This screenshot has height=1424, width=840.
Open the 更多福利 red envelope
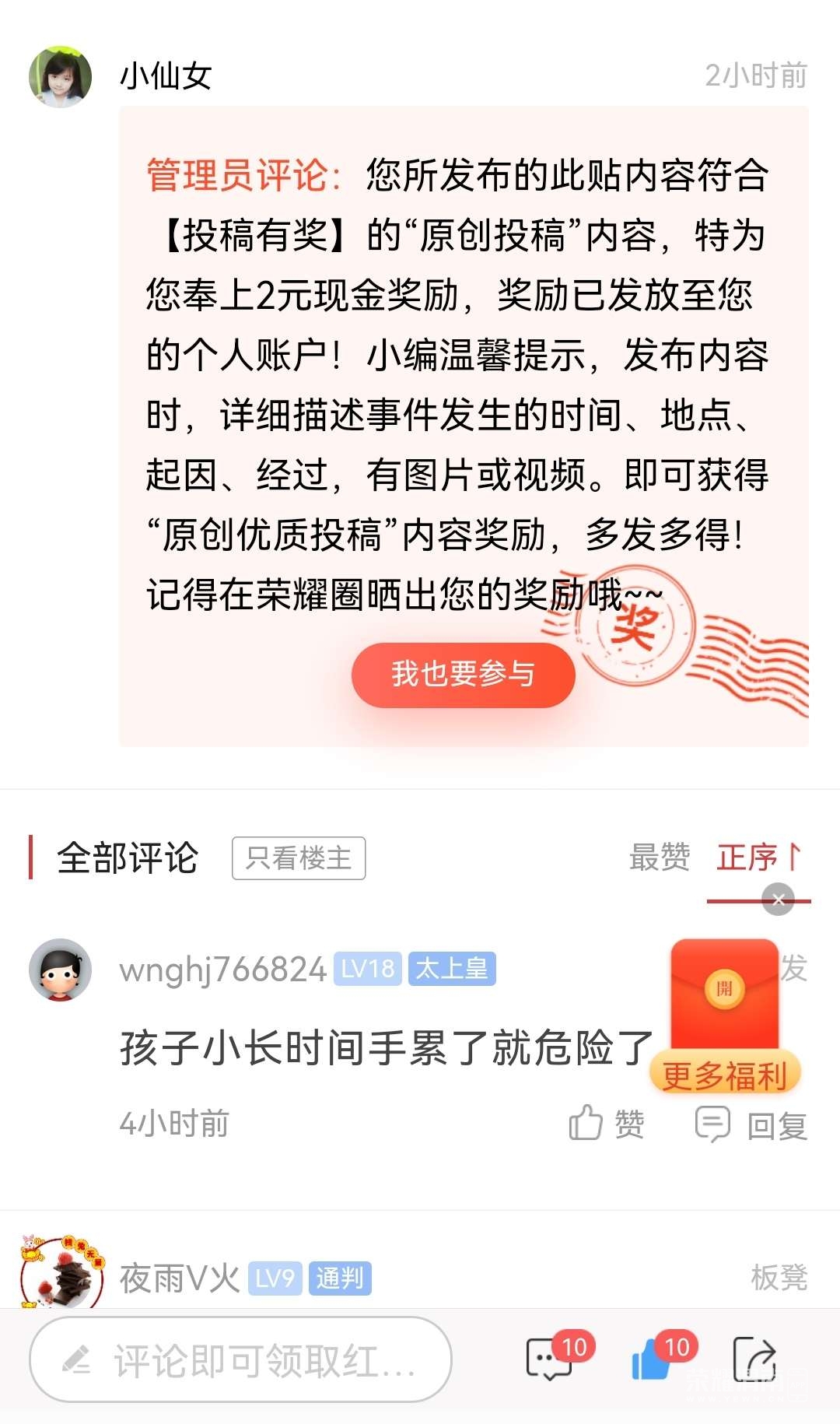click(x=725, y=1012)
